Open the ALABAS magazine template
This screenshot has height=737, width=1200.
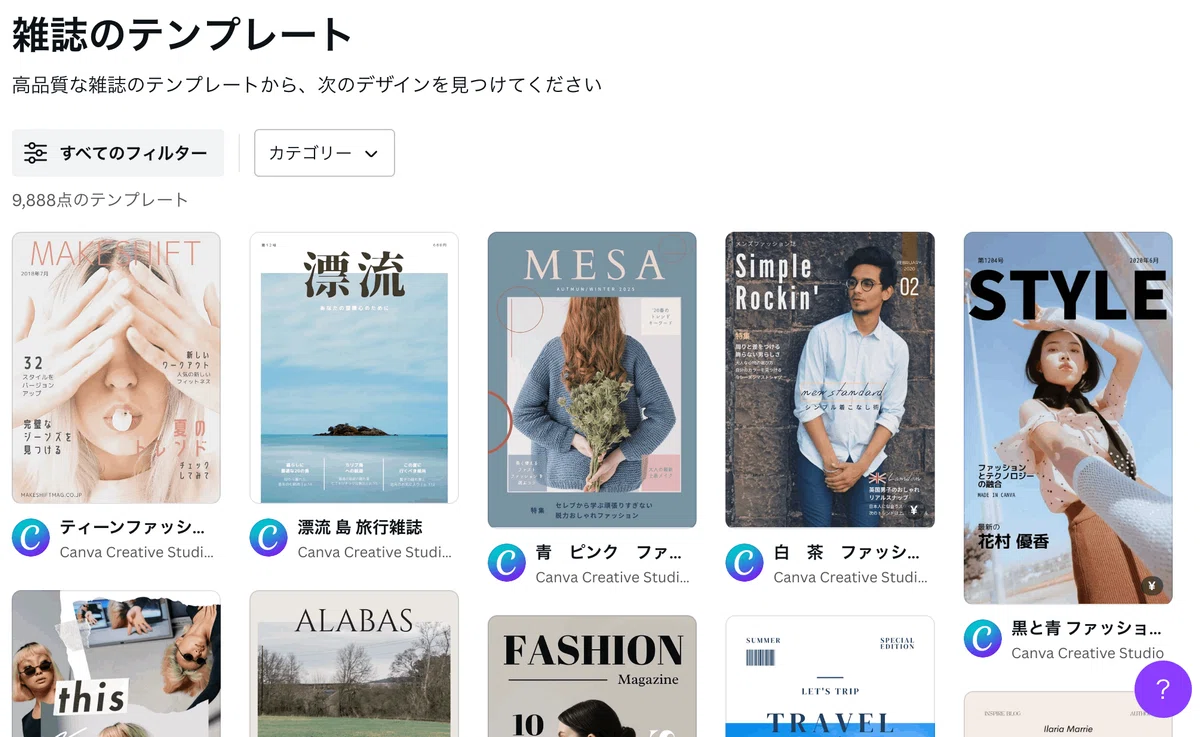[354, 664]
